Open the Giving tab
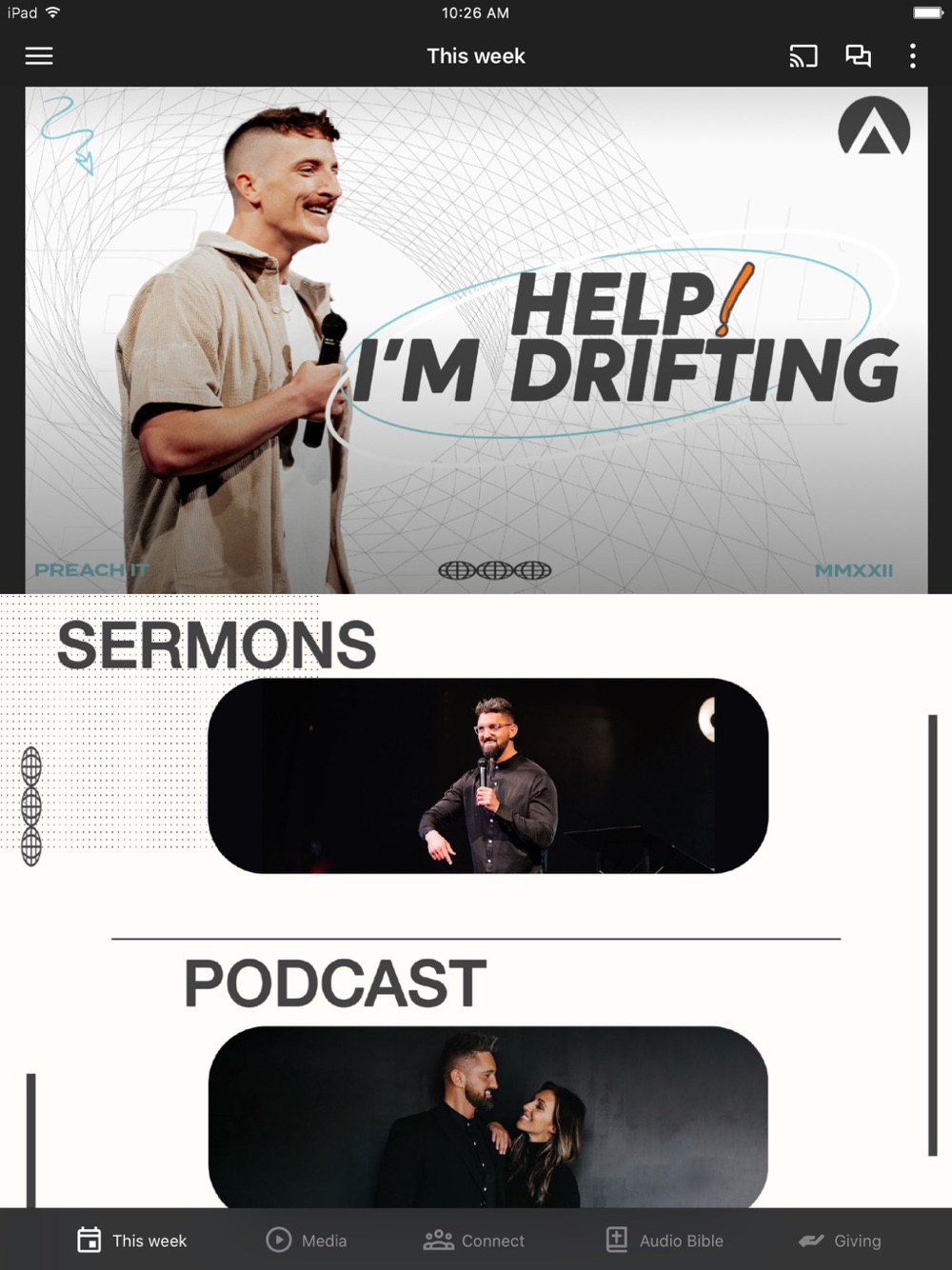 (x=840, y=1240)
